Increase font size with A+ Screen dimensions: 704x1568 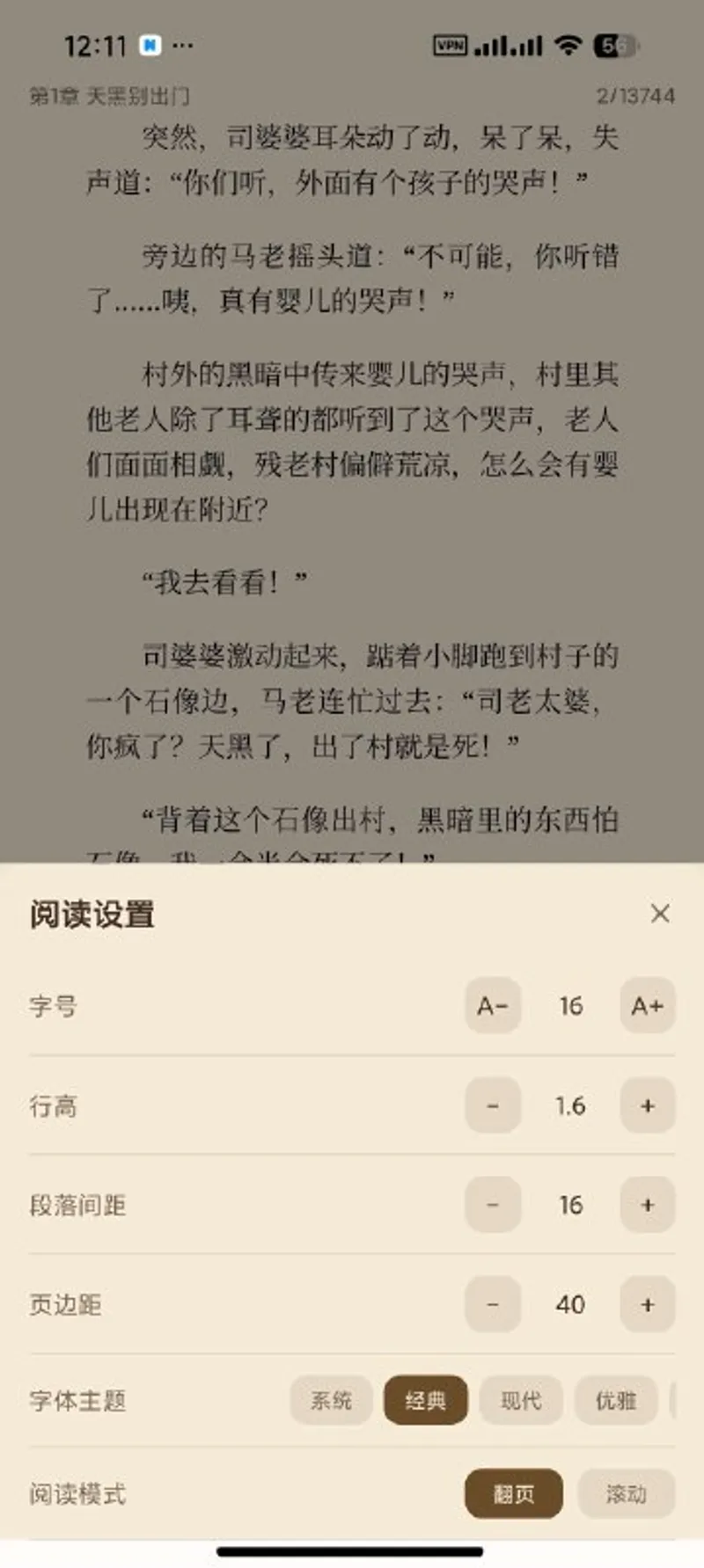pyautogui.click(x=648, y=1005)
